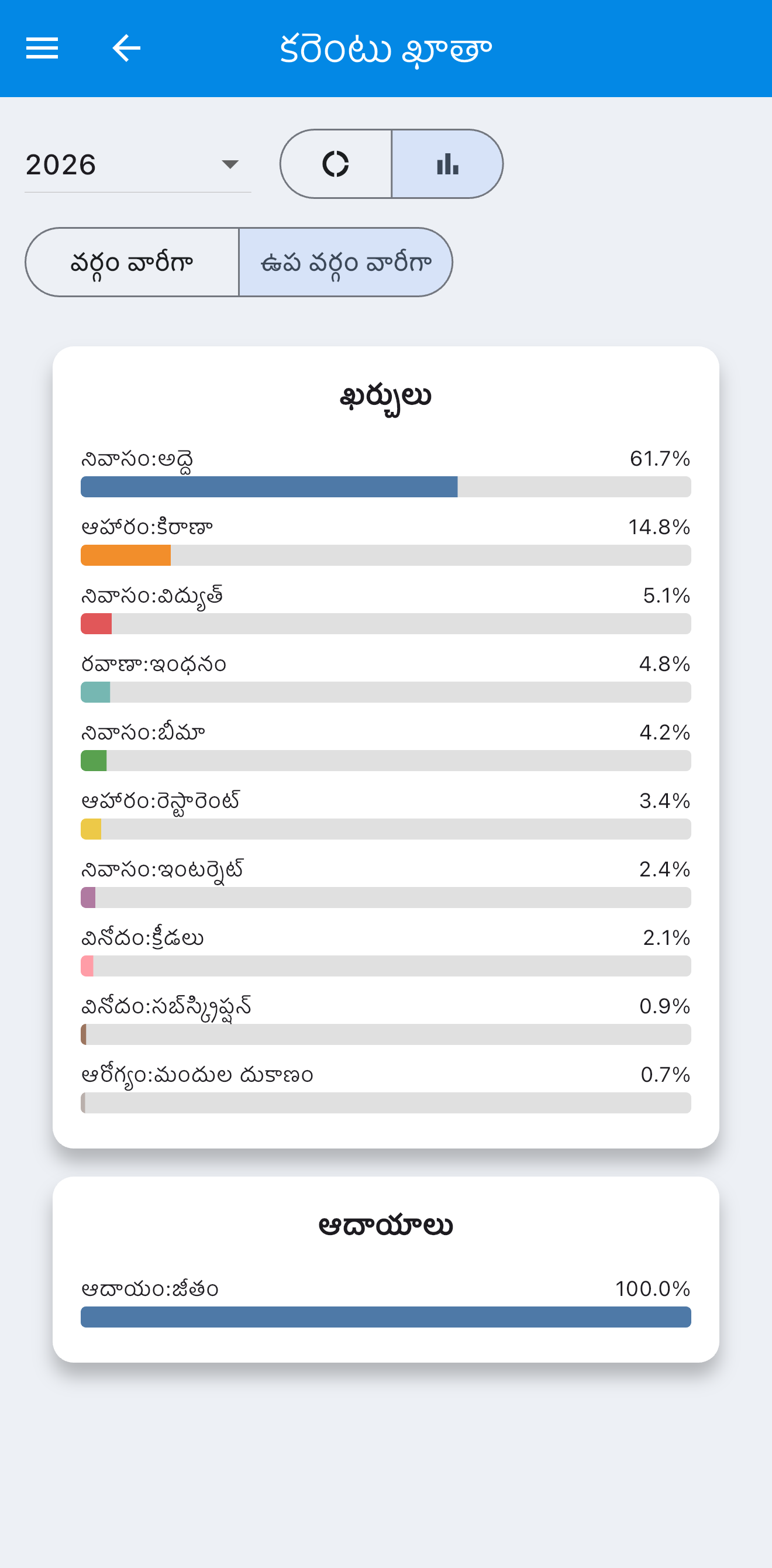The height and width of the screenshot is (1568, 772).
Task: Switch to the donut chart view
Action: 336,164
